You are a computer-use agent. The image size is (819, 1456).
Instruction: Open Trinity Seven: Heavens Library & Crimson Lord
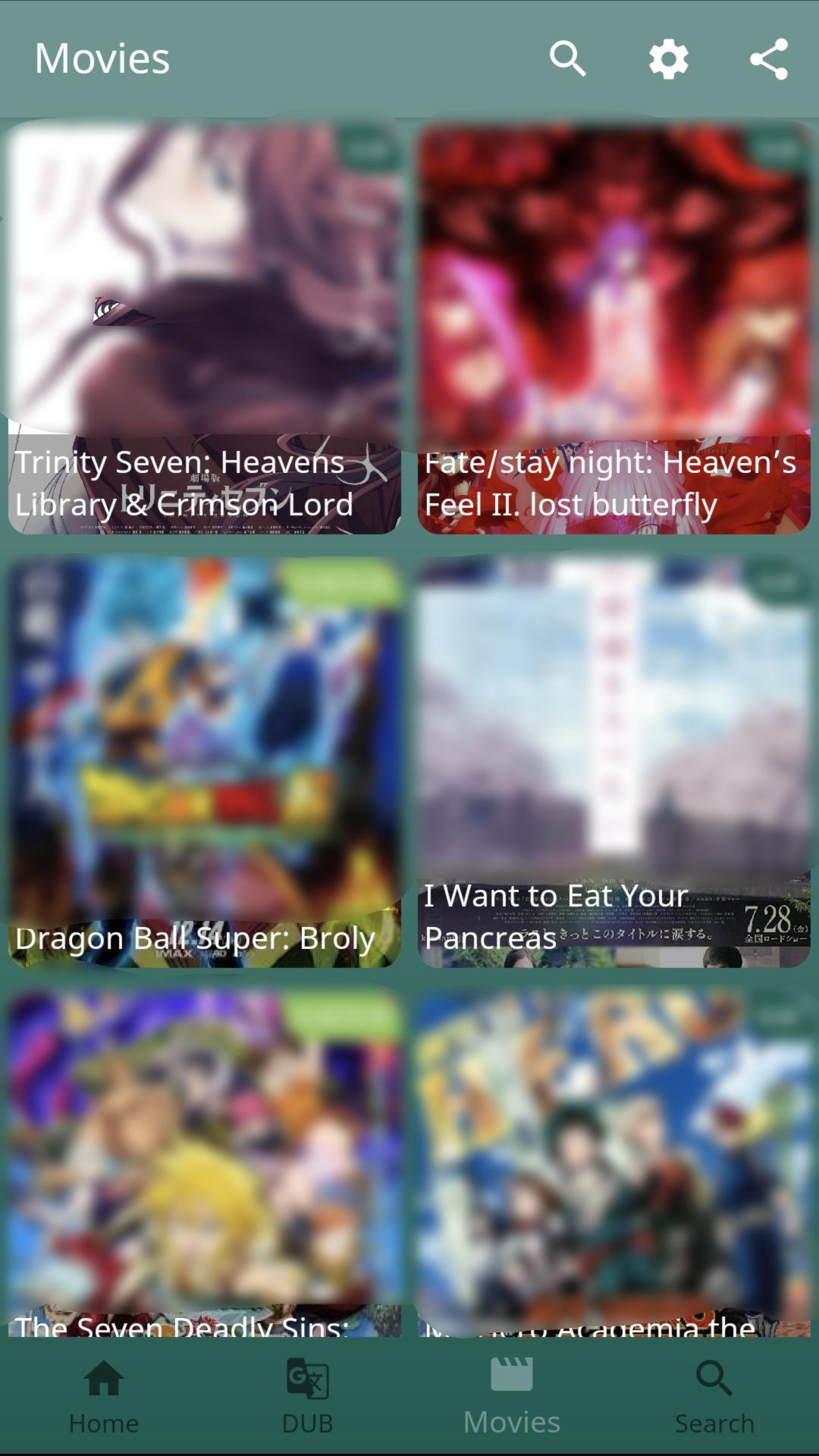(x=205, y=327)
